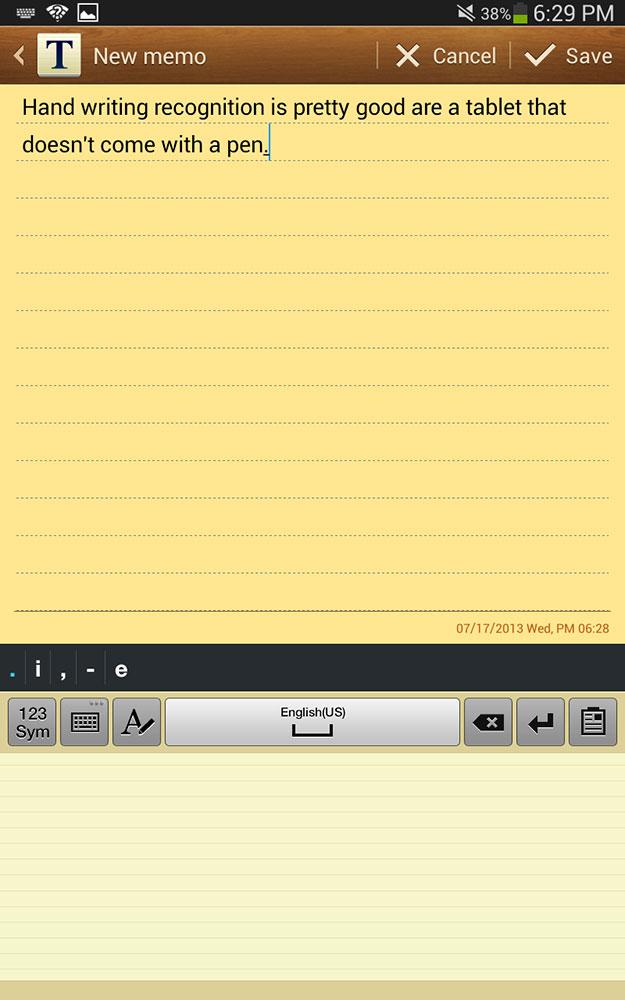The height and width of the screenshot is (1000, 625).
Task: Open the clipboard
Action: tap(593, 722)
